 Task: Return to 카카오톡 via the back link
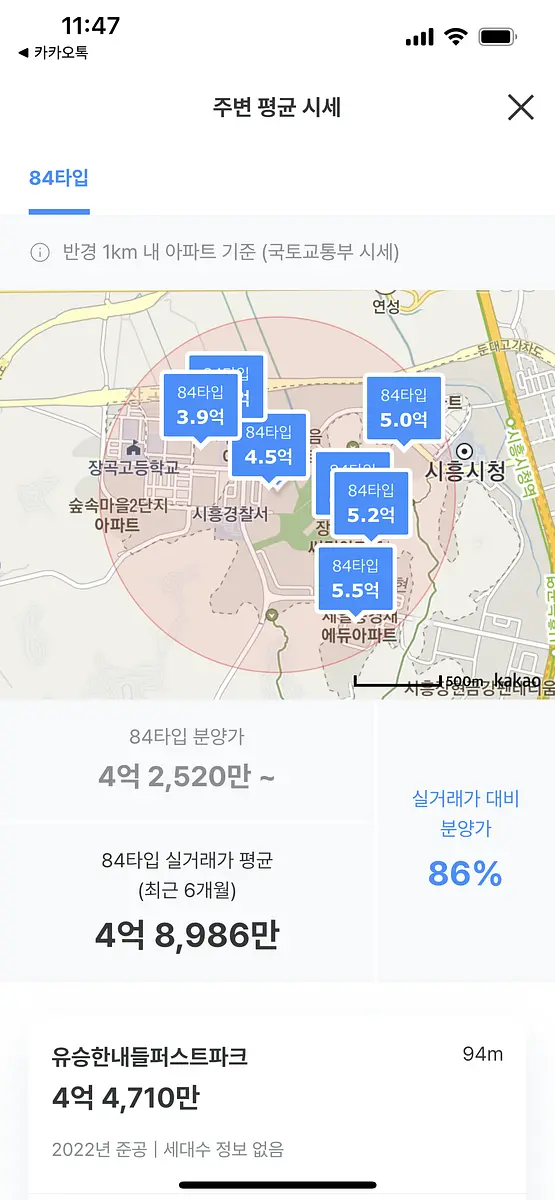point(53,52)
